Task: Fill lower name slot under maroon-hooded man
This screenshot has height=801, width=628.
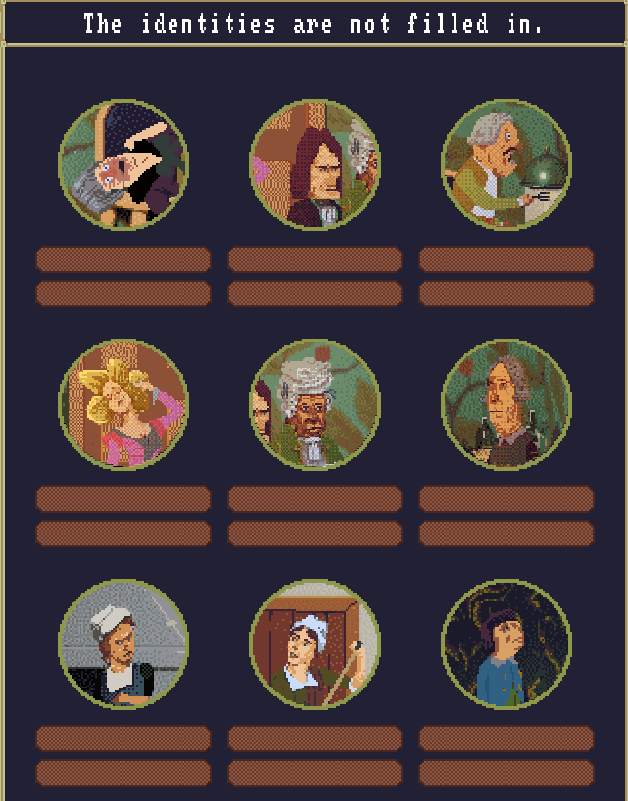Action: 315,293
